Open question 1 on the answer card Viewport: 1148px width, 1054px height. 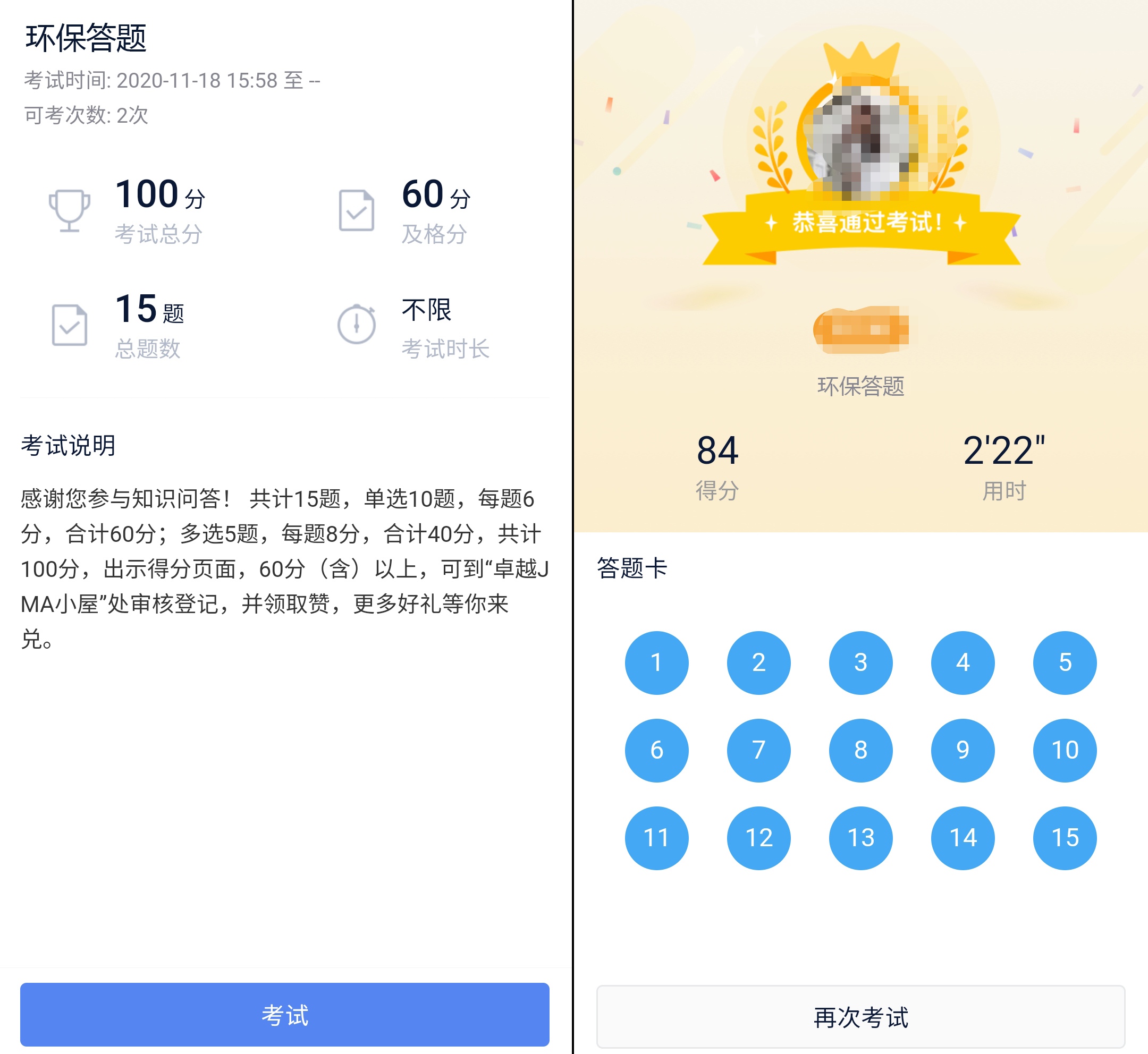(656, 663)
